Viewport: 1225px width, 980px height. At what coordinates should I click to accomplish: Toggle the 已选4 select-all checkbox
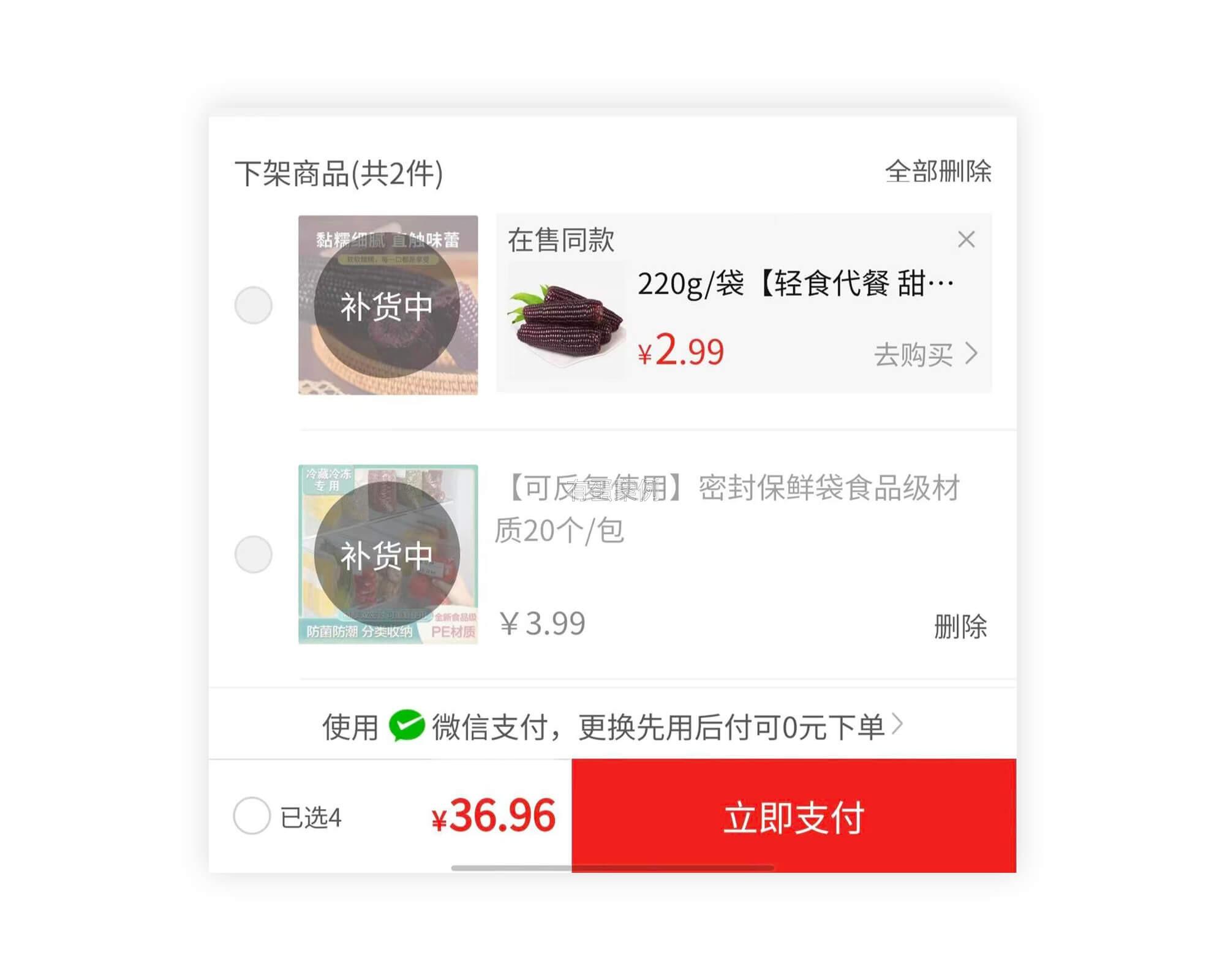tap(252, 816)
